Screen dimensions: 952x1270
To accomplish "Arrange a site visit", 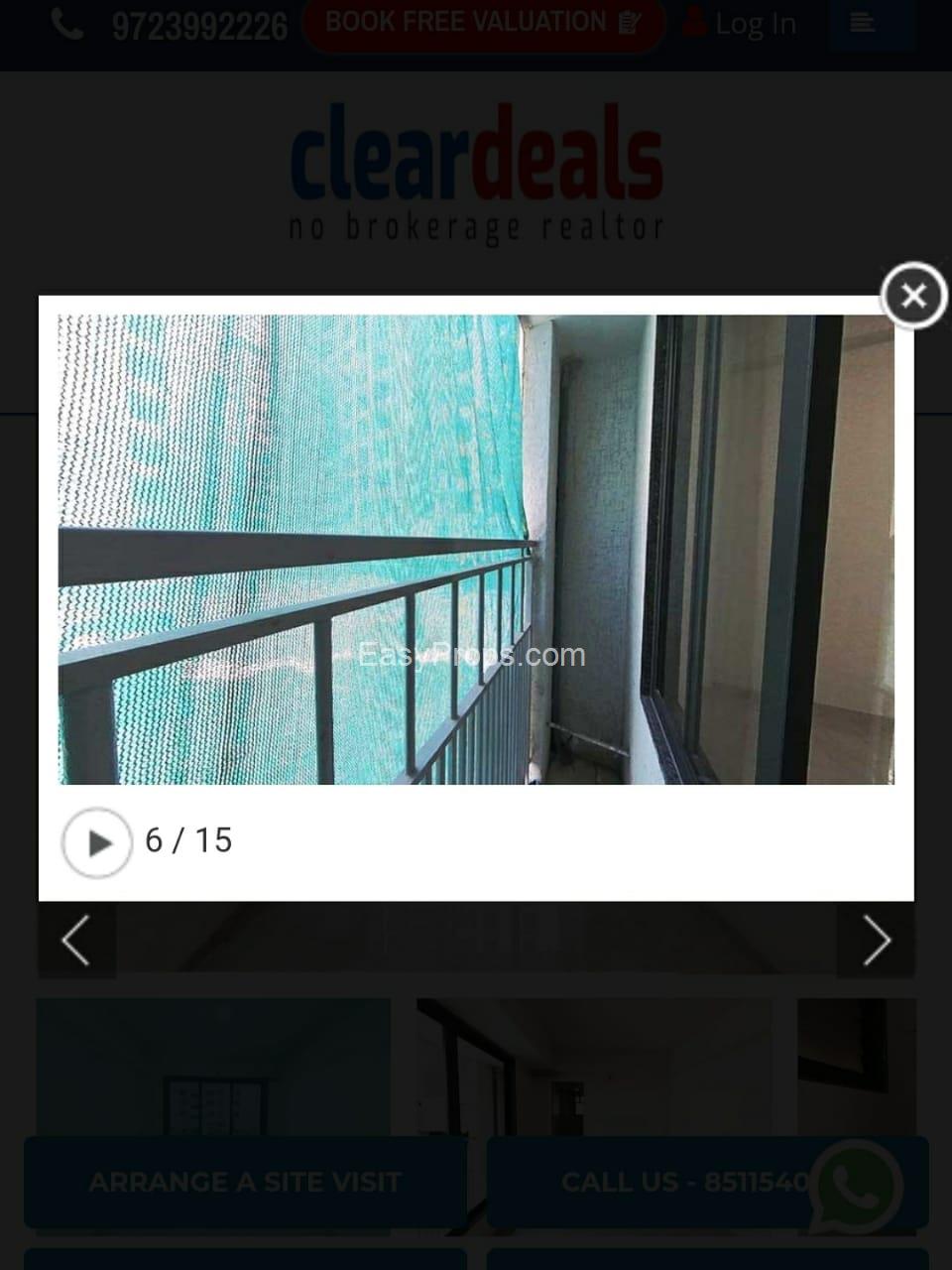I will pos(245,1182).
